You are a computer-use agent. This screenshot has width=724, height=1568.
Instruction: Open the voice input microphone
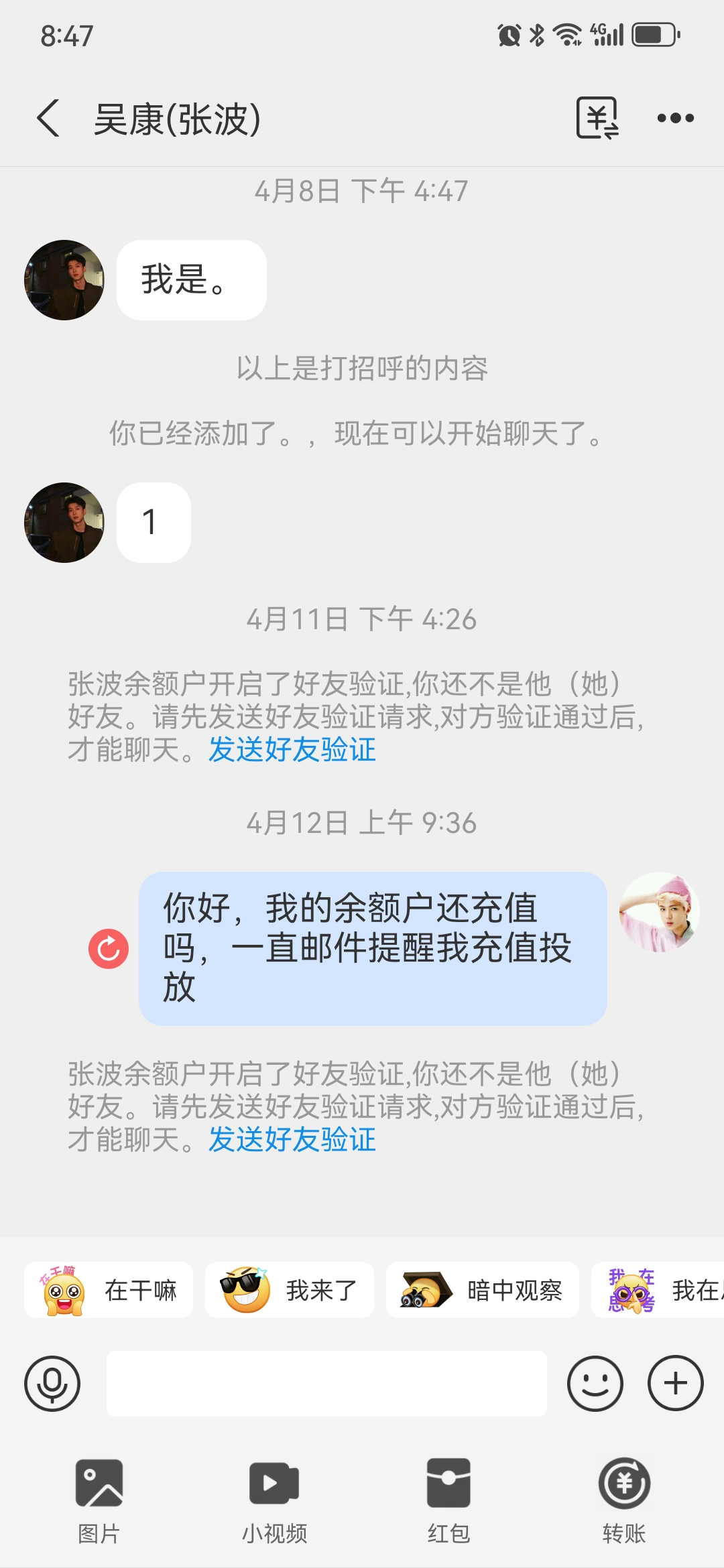[52, 1384]
